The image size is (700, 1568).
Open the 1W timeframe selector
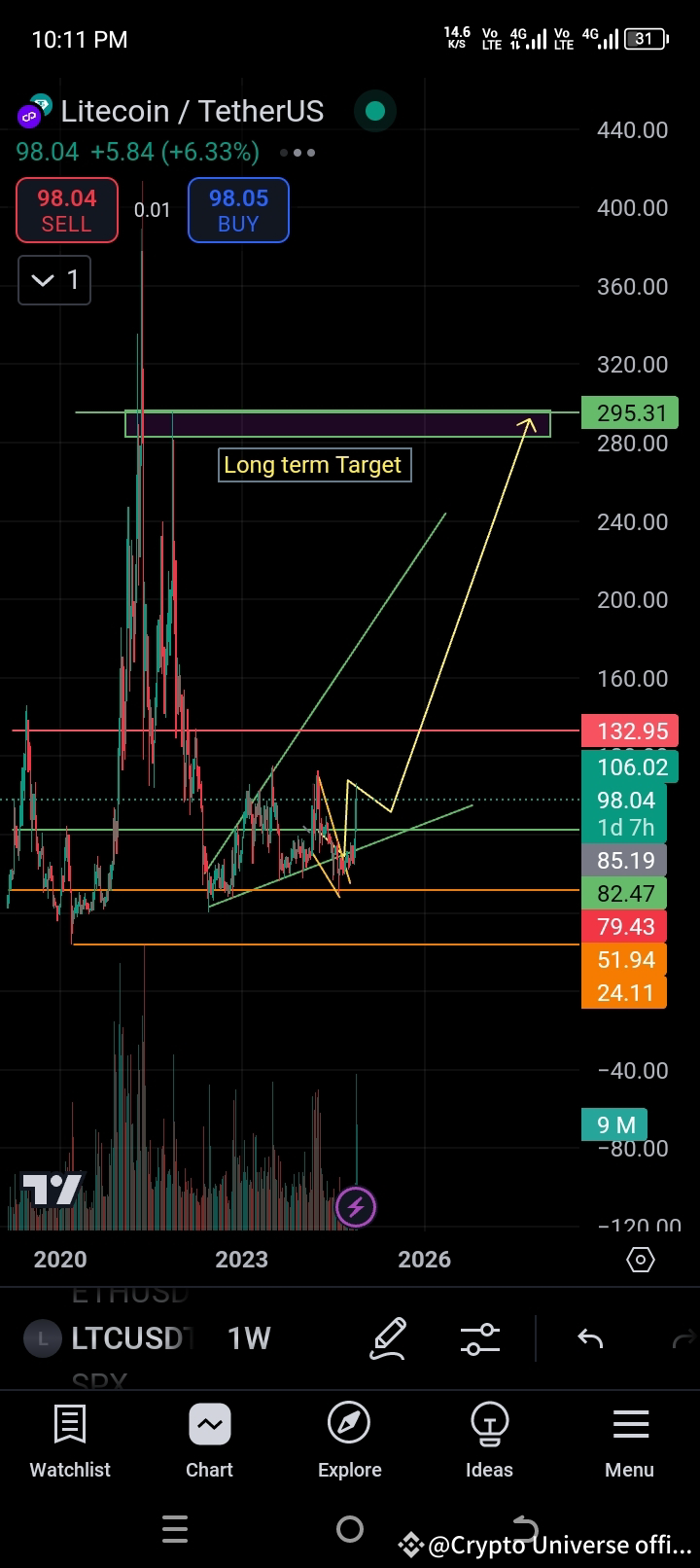pyautogui.click(x=249, y=1338)
